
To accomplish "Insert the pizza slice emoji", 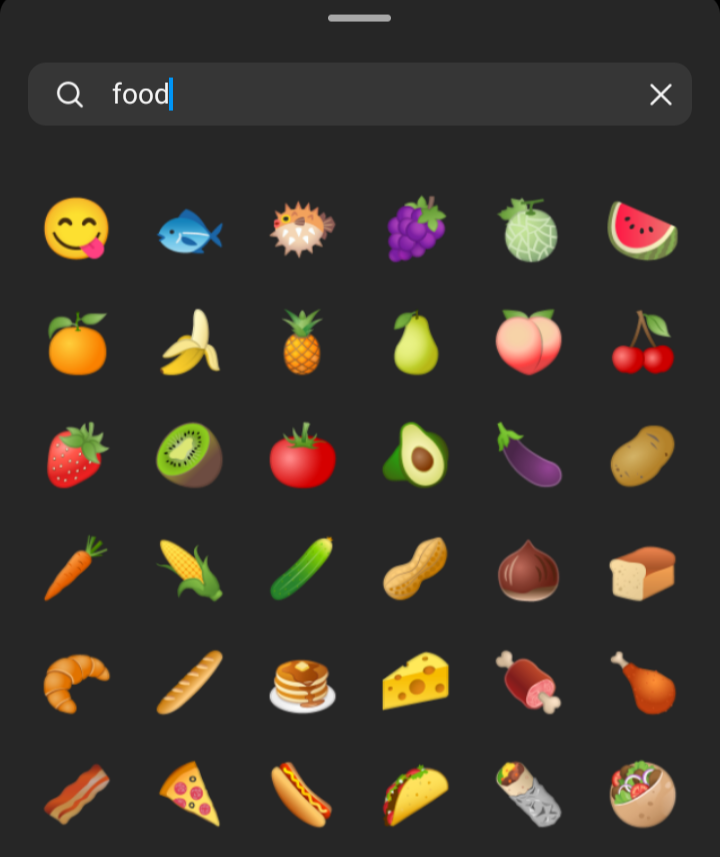I will coord(190,794).
